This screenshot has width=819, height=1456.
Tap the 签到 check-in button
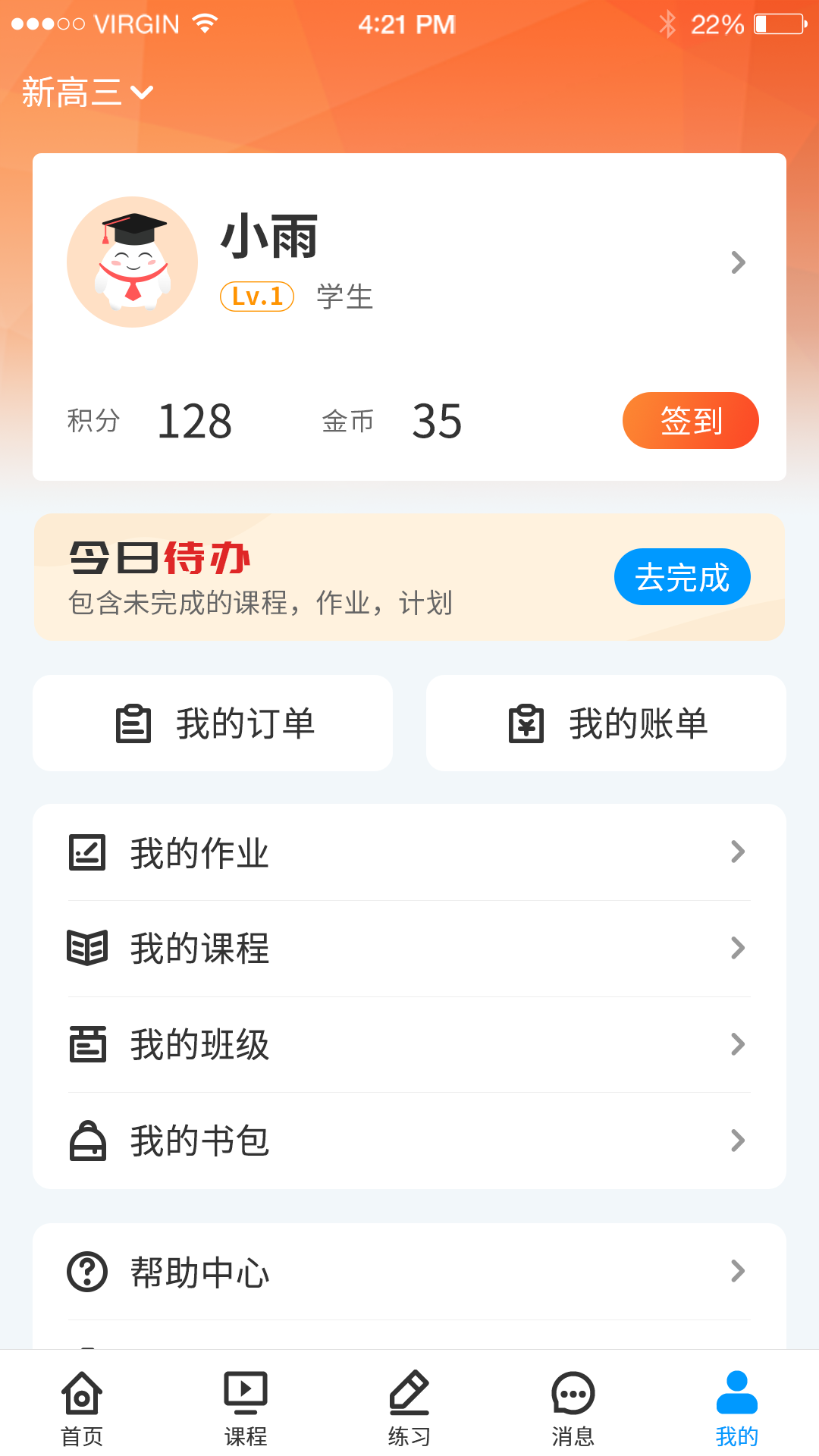(690, 420)
